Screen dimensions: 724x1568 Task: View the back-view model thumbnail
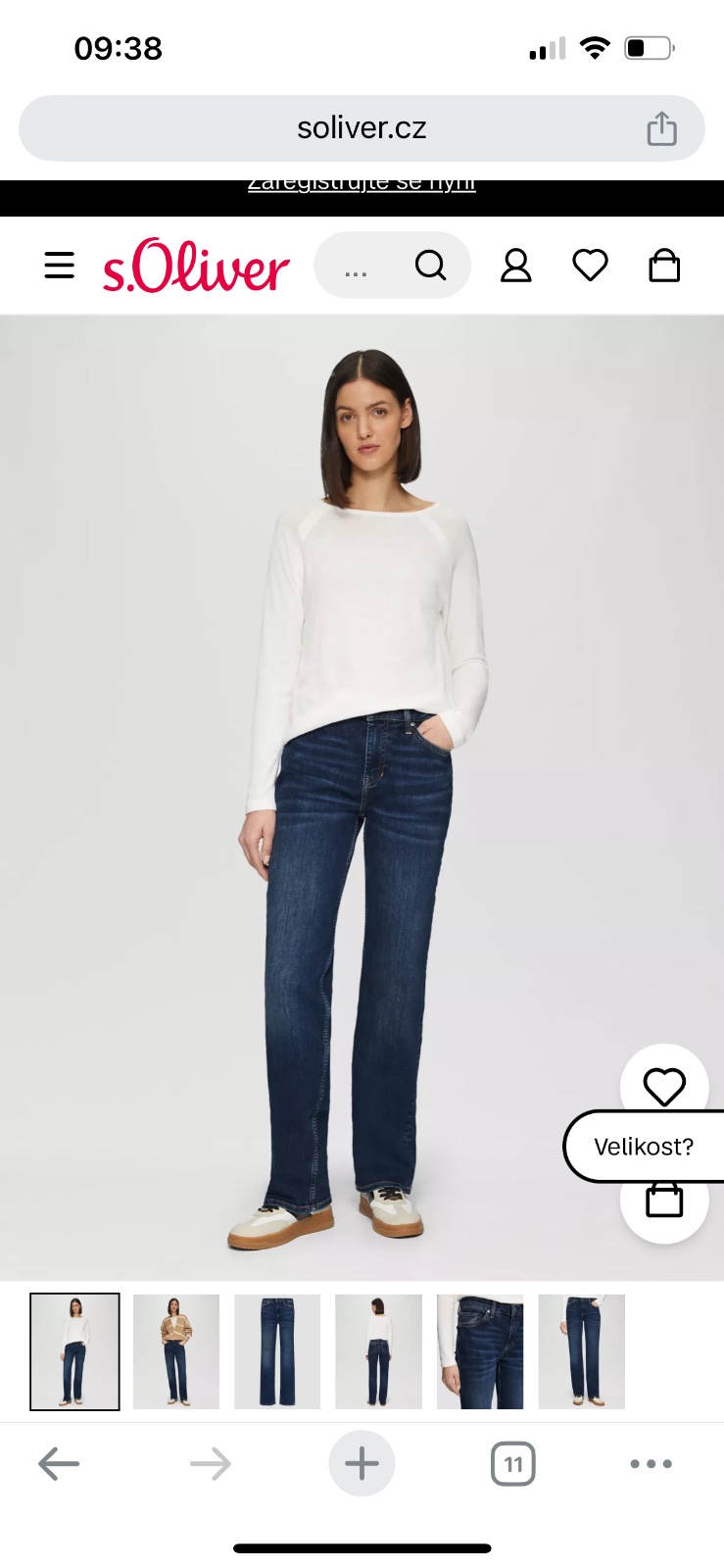pyautogui.click(x=378, y=1351)
